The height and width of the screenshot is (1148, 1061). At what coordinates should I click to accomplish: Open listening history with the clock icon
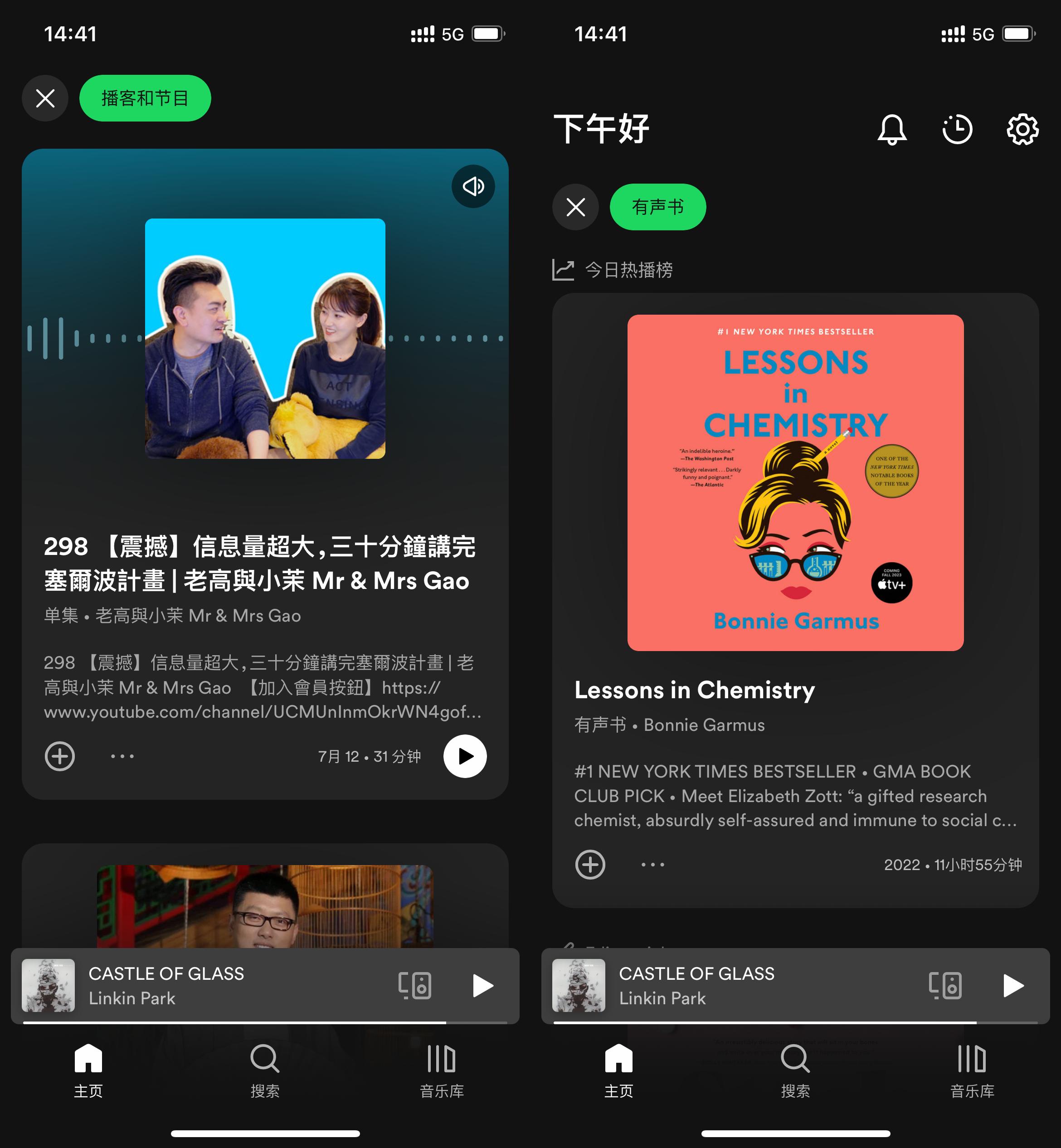957,129
